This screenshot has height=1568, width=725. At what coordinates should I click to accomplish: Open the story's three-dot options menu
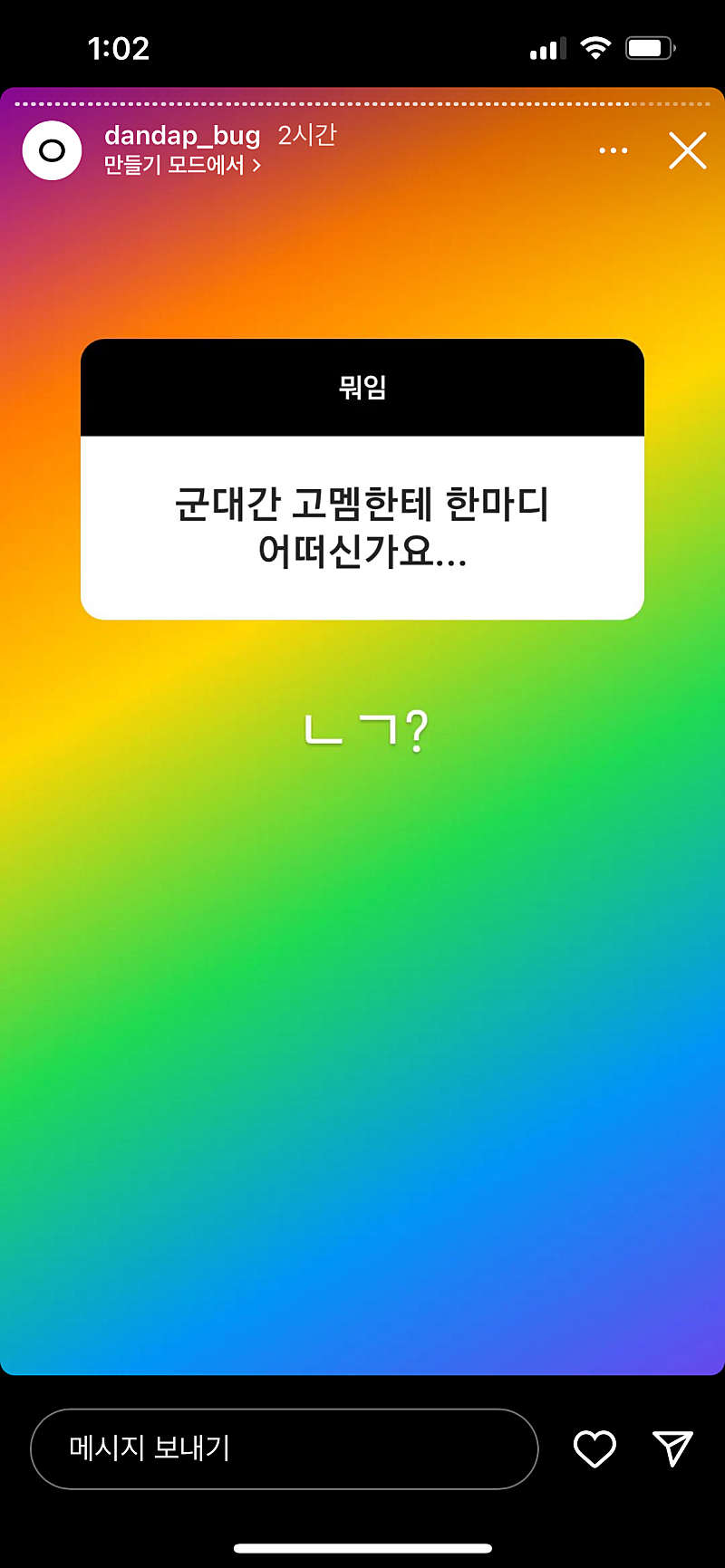(614, 150)
